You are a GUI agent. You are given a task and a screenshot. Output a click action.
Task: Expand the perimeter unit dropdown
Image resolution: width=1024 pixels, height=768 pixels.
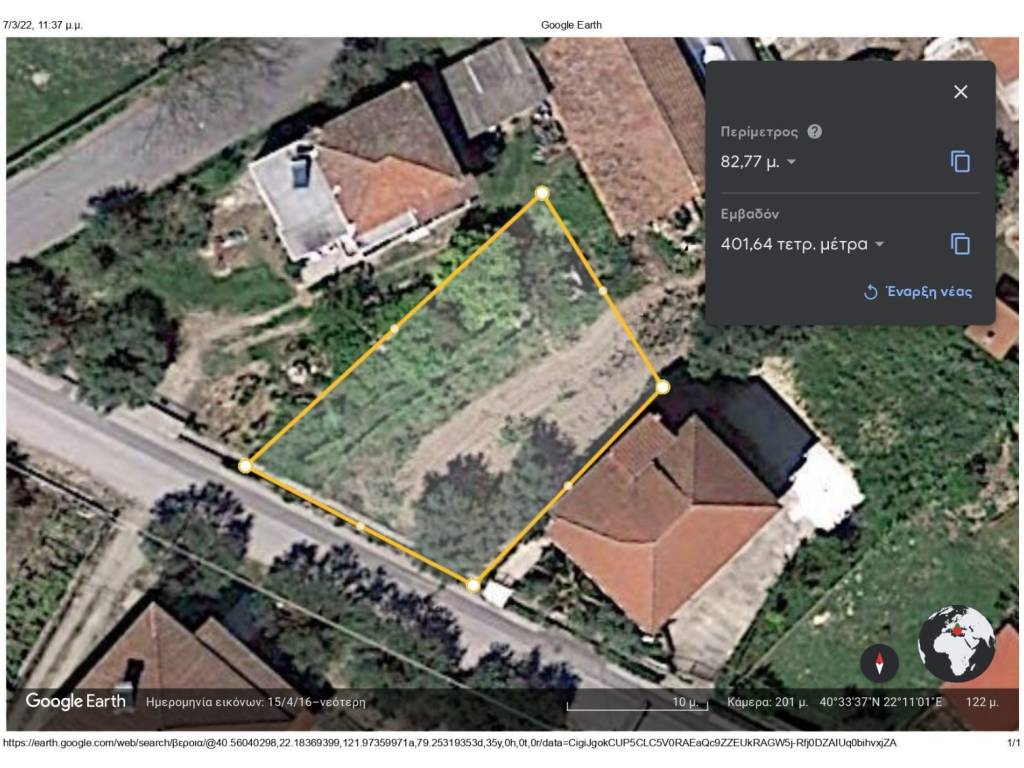pyautogui.click(x=791, y=162)
